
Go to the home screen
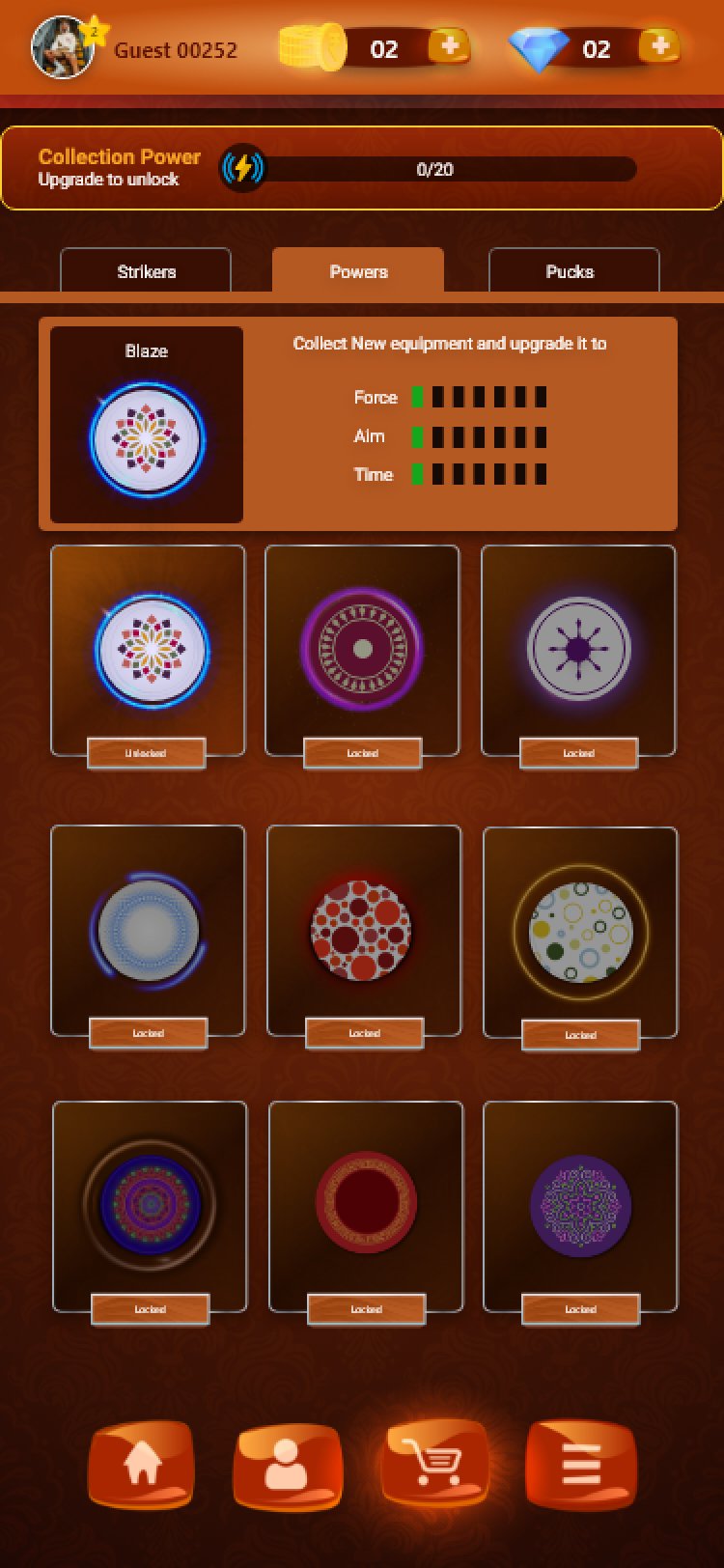click(x=142, y=1466)
